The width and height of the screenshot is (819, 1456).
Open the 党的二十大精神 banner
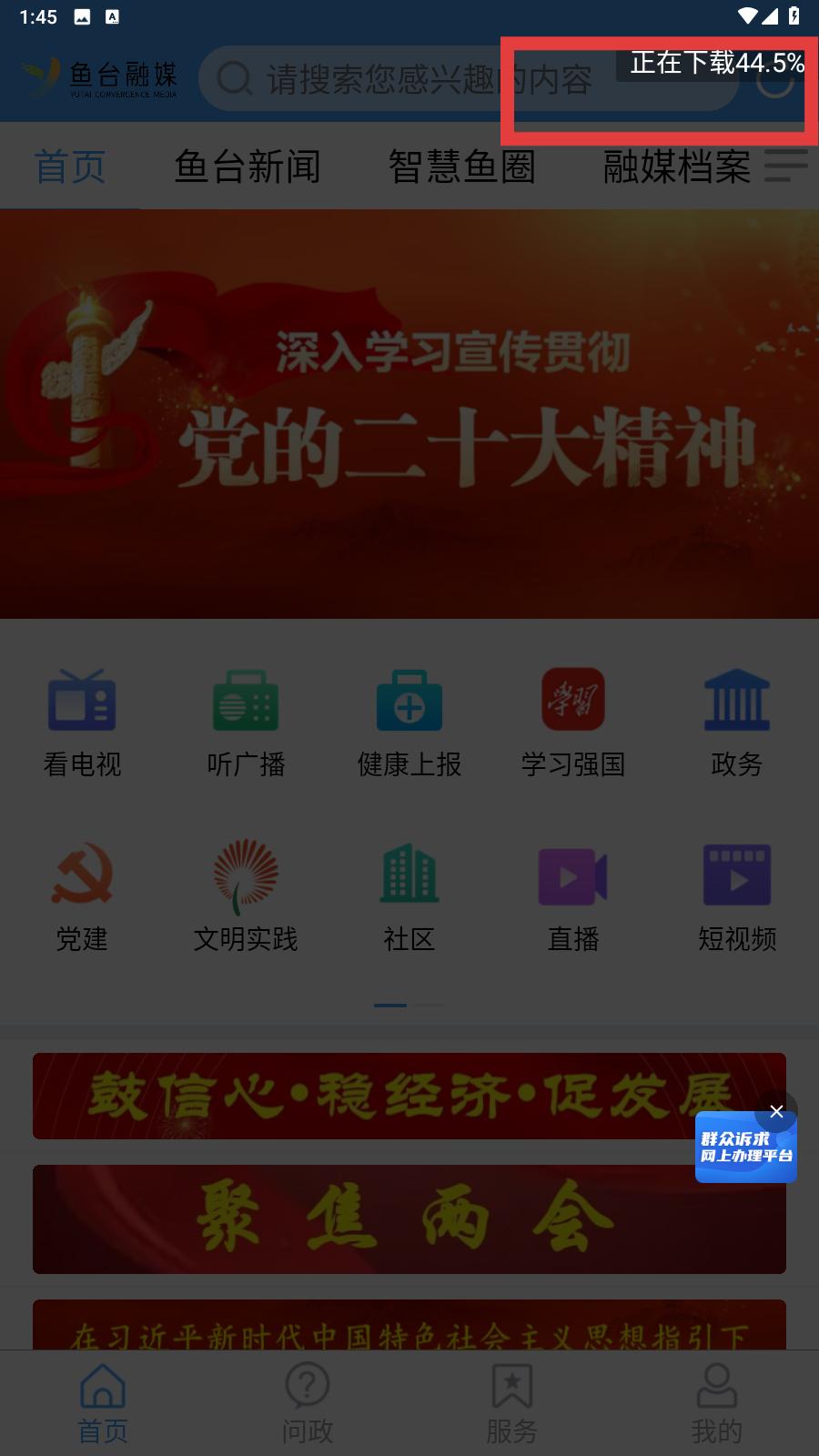pyautogui.click(x=409, y=414)
